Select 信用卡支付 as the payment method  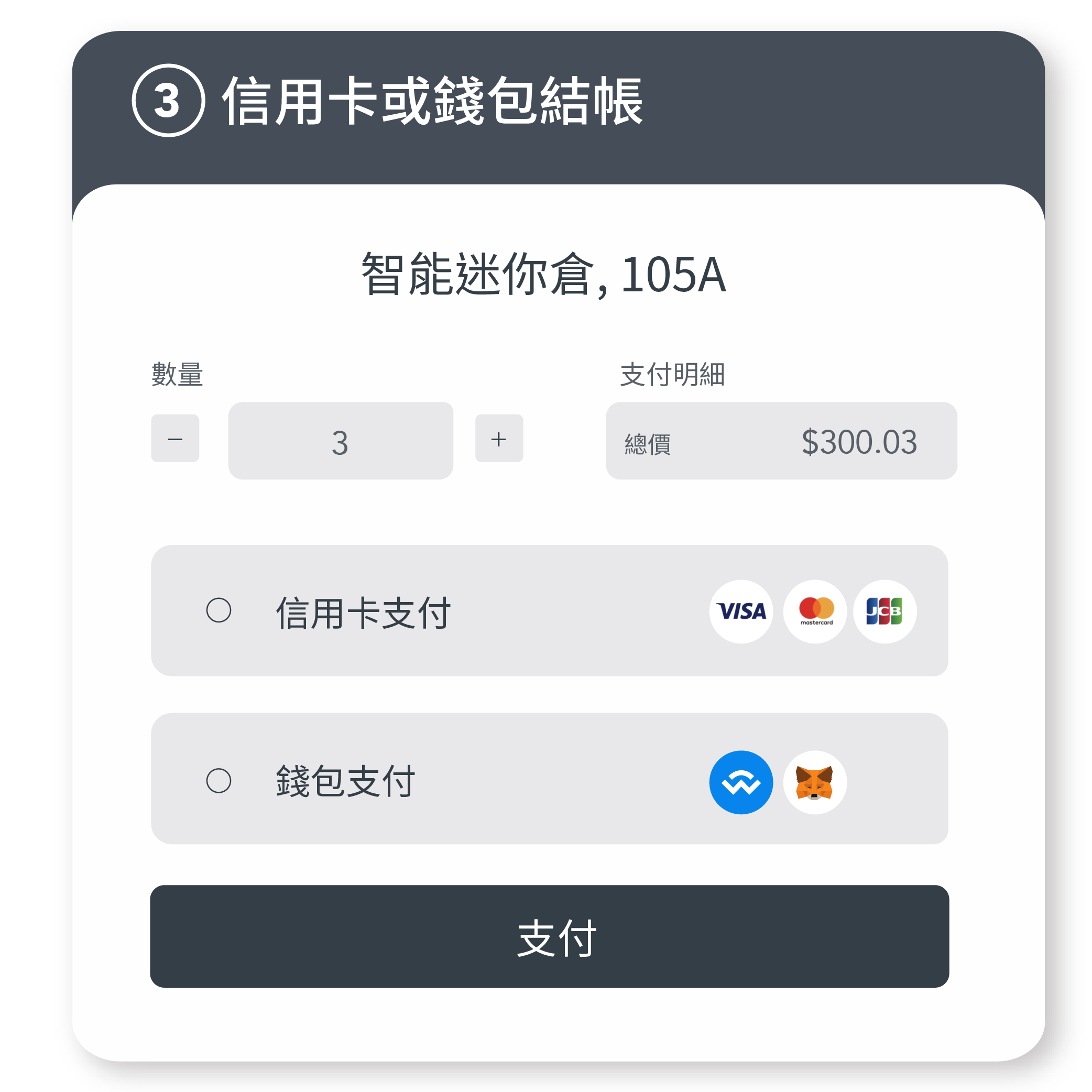(x=219, y=610)
